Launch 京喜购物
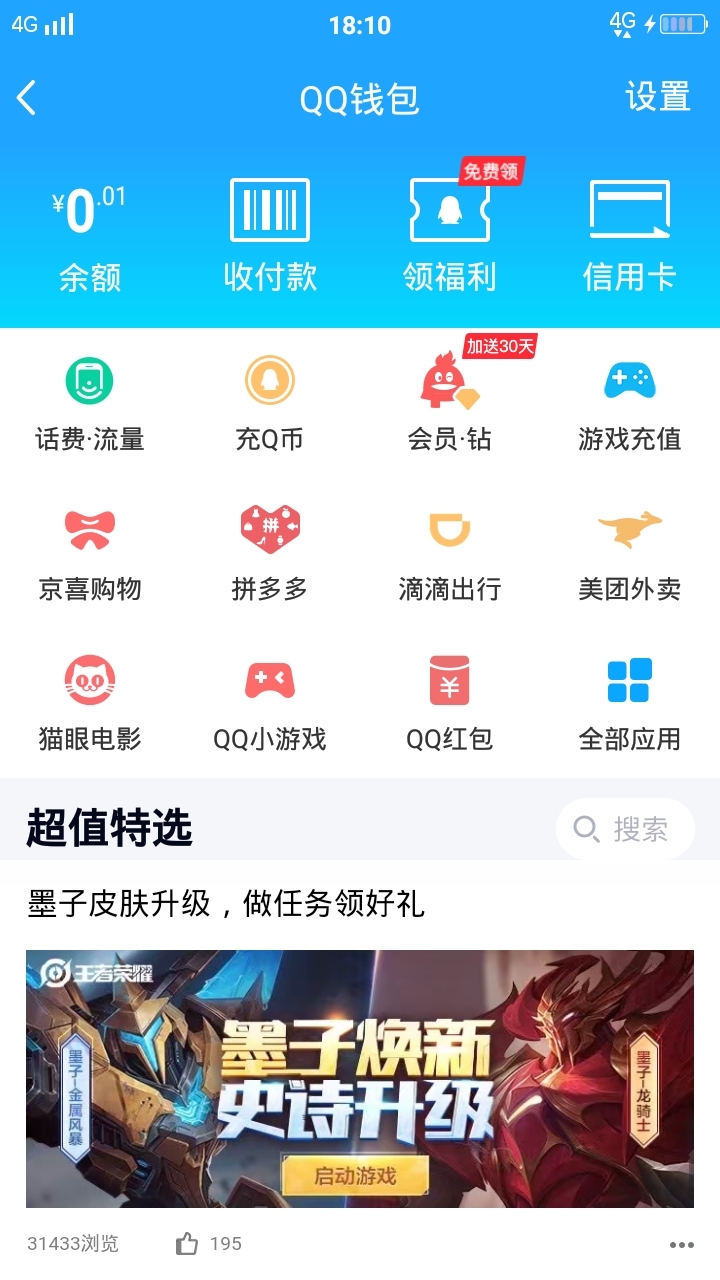This screenshot has height=1280, width=720. pyautogui.click(x=90, y=553)
